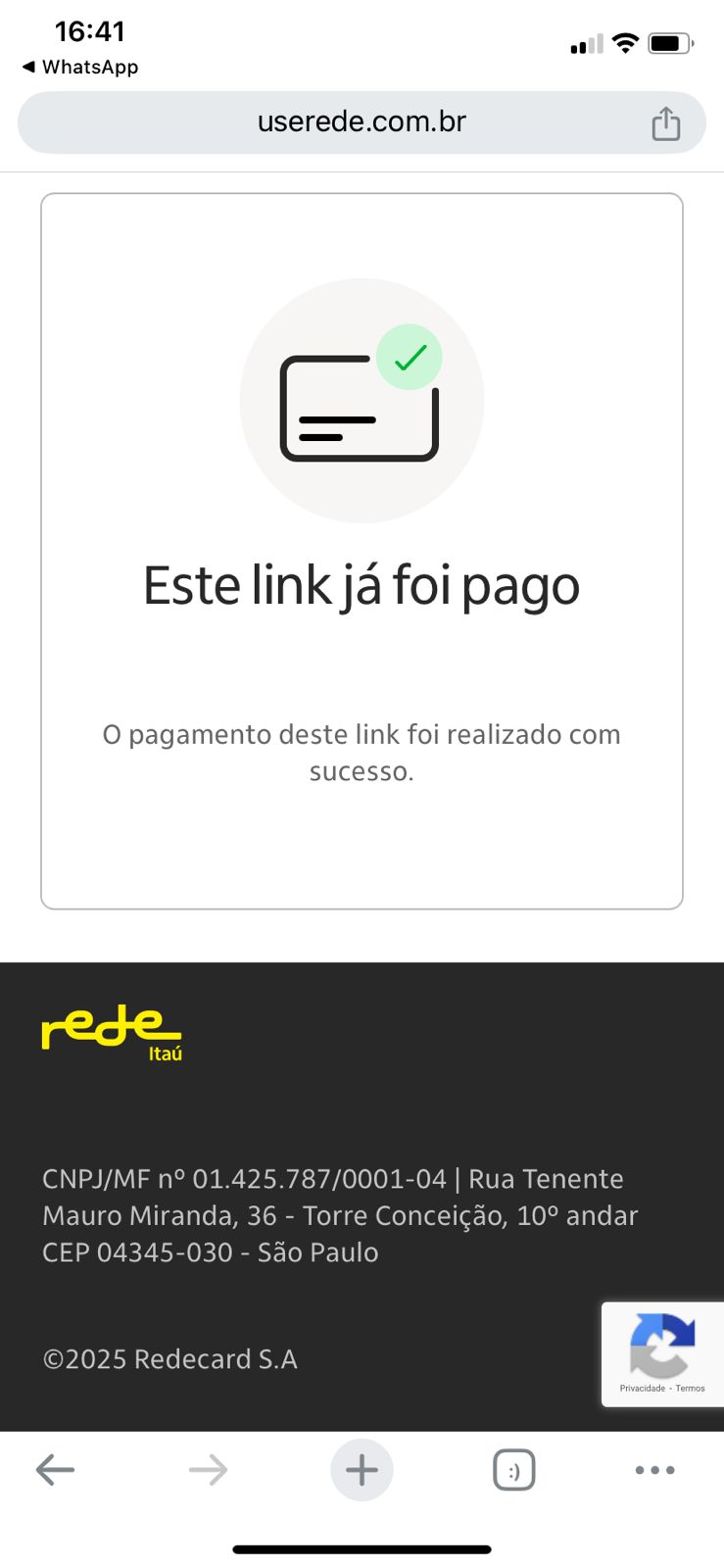This screenshot has height=1568, width=724.
Task: Tap the payment success message text
Action: pyautogui.click(x=362, y=752)
